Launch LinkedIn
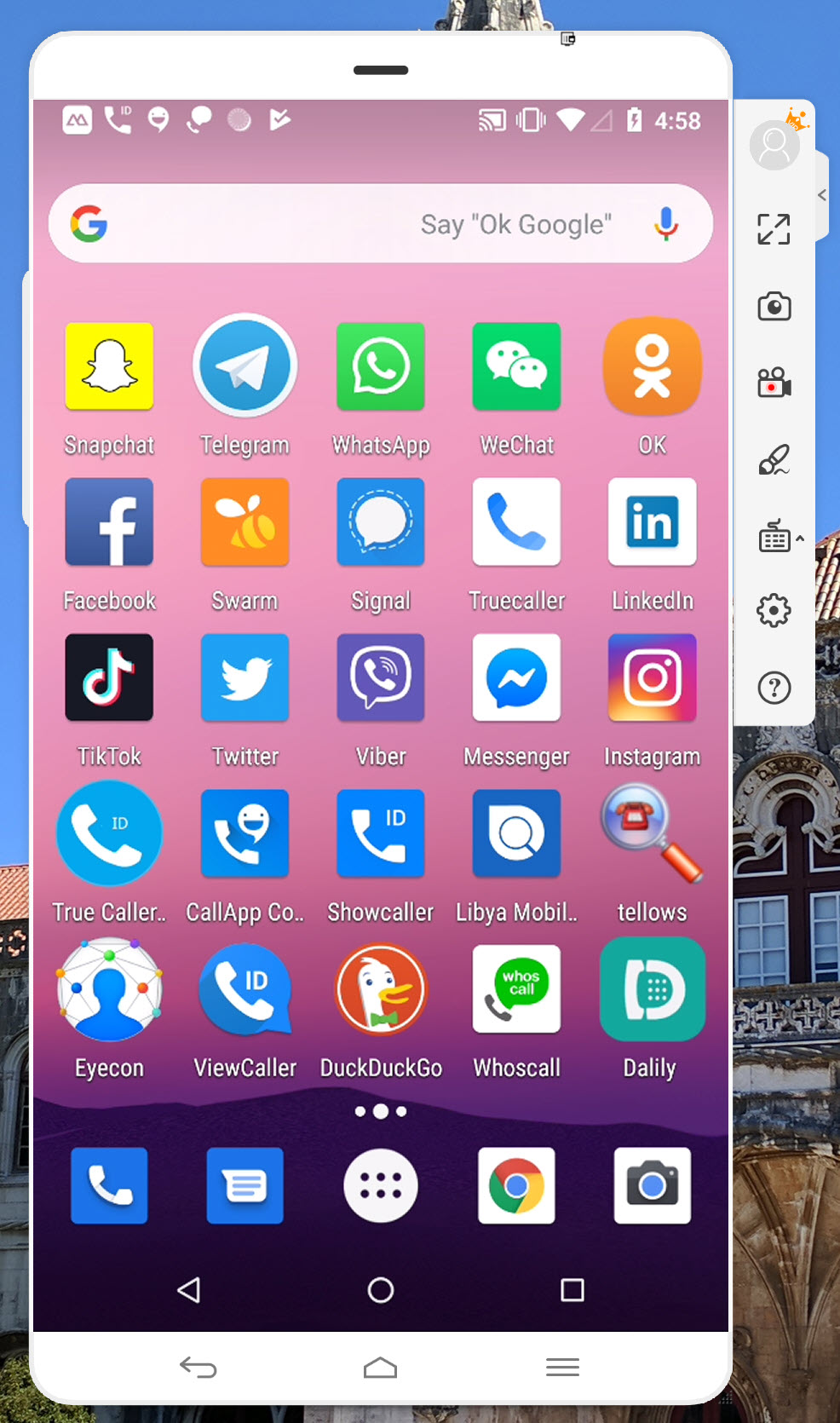The image size is (840, 1423). [653, 521]
